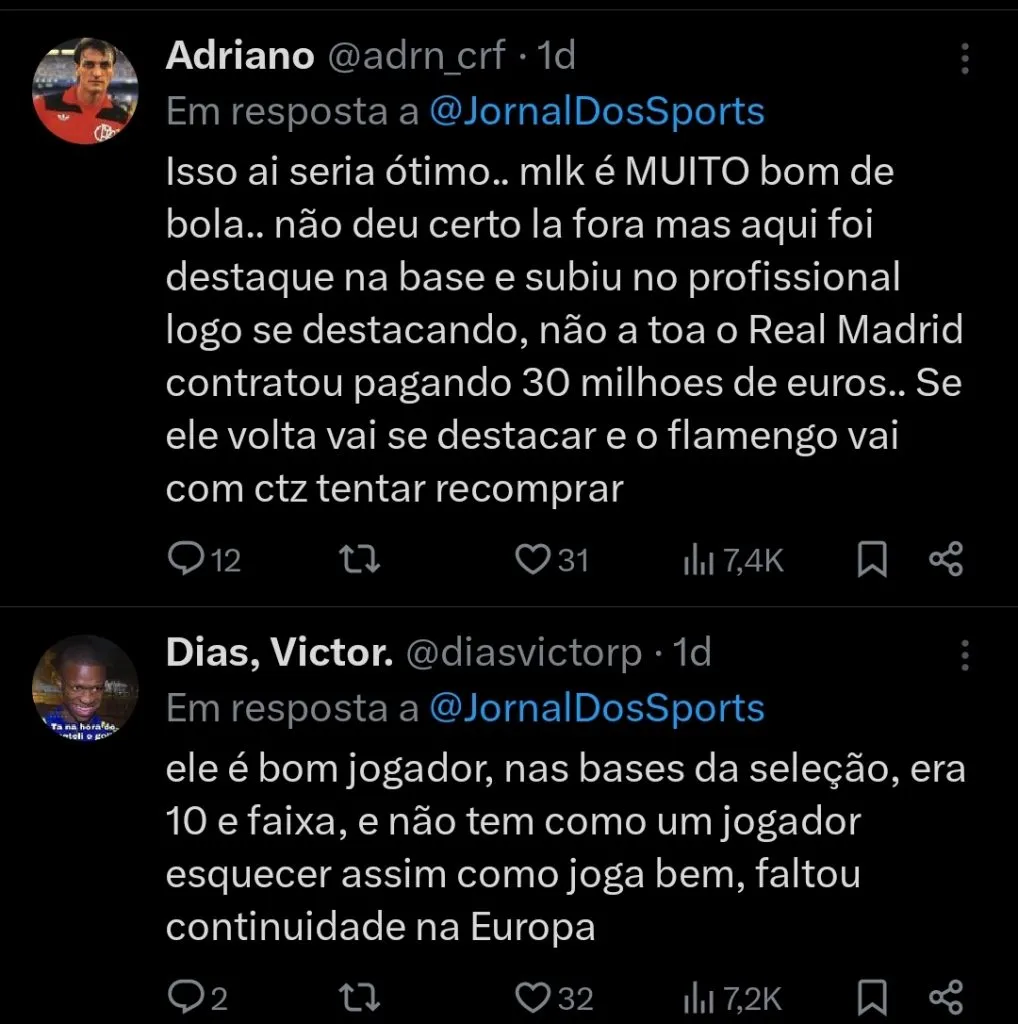The height and width of the screenshot is (1024, 1018).
Task: Open the more options menu on Victor's tweet
Action: click(964, 654)
